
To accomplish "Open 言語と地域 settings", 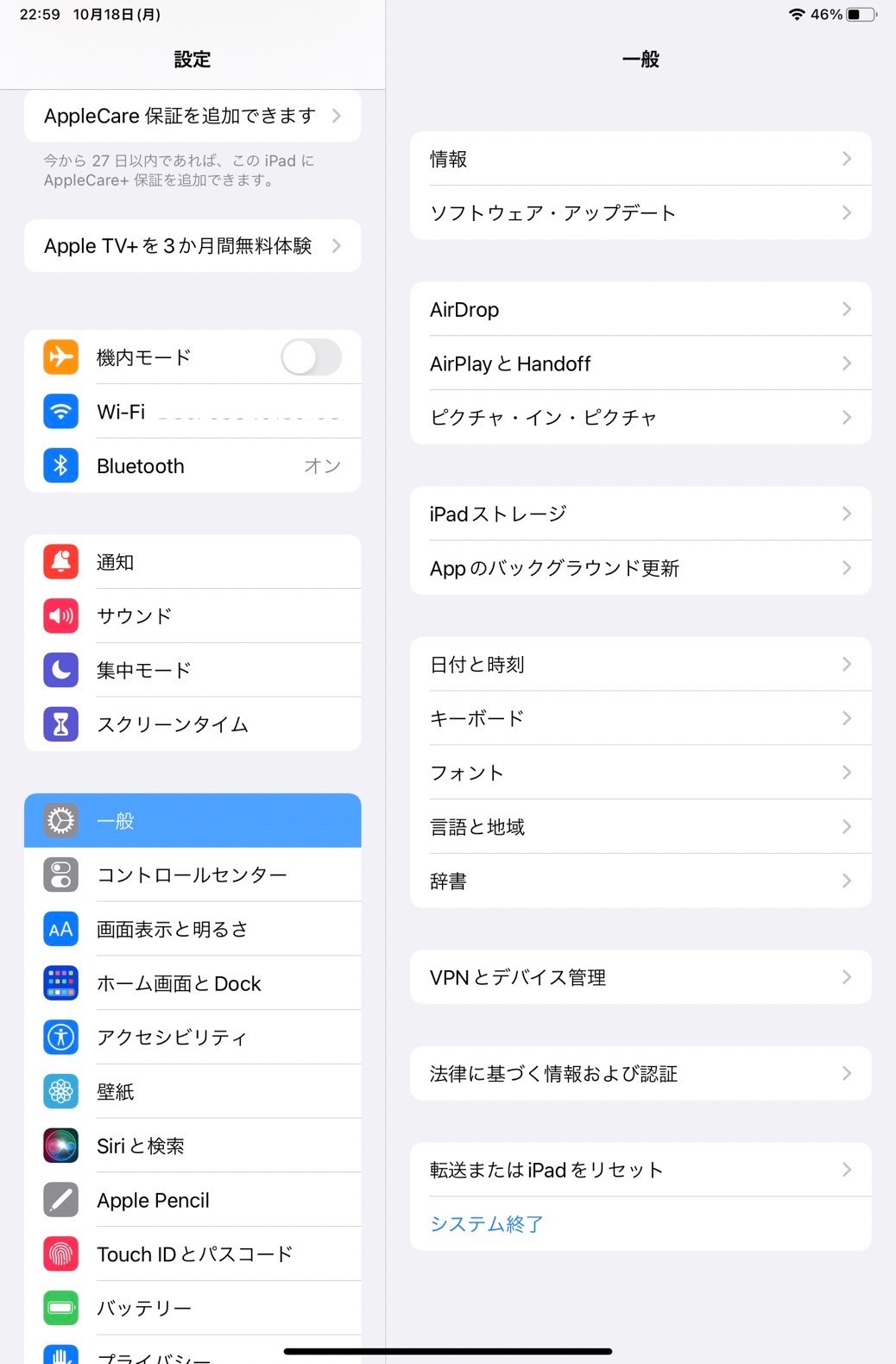I will [x=640, y=827].
